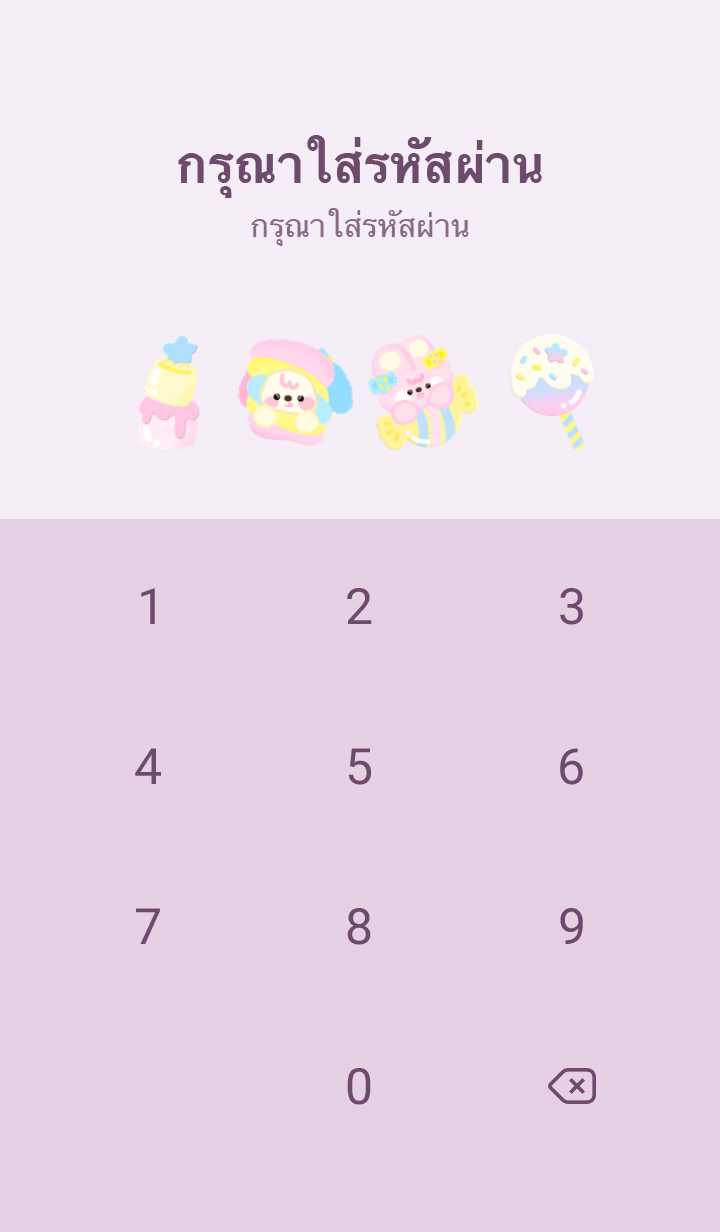Select digit 3 on the keypad

coord(571,607)
